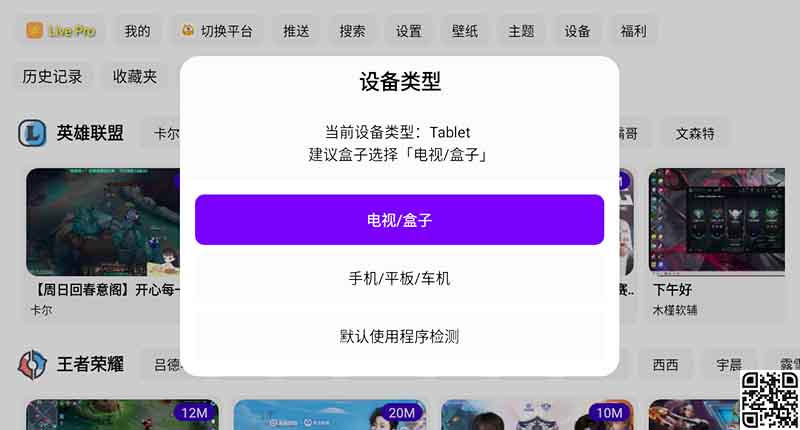Open the 福利 section
The height and width of the screenshot is (430, 800).
point(633,31)
